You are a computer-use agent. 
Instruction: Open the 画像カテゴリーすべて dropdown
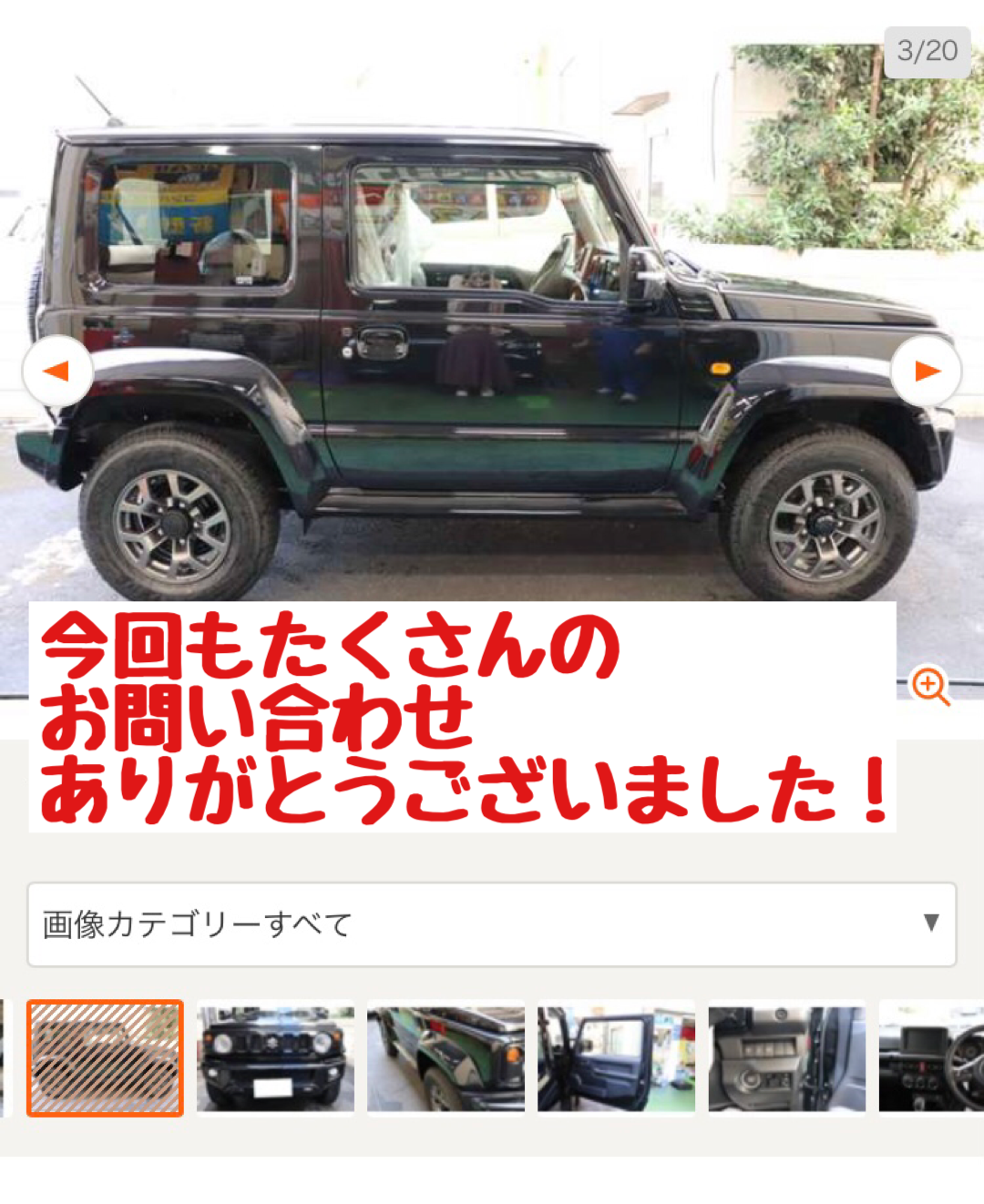492,923
